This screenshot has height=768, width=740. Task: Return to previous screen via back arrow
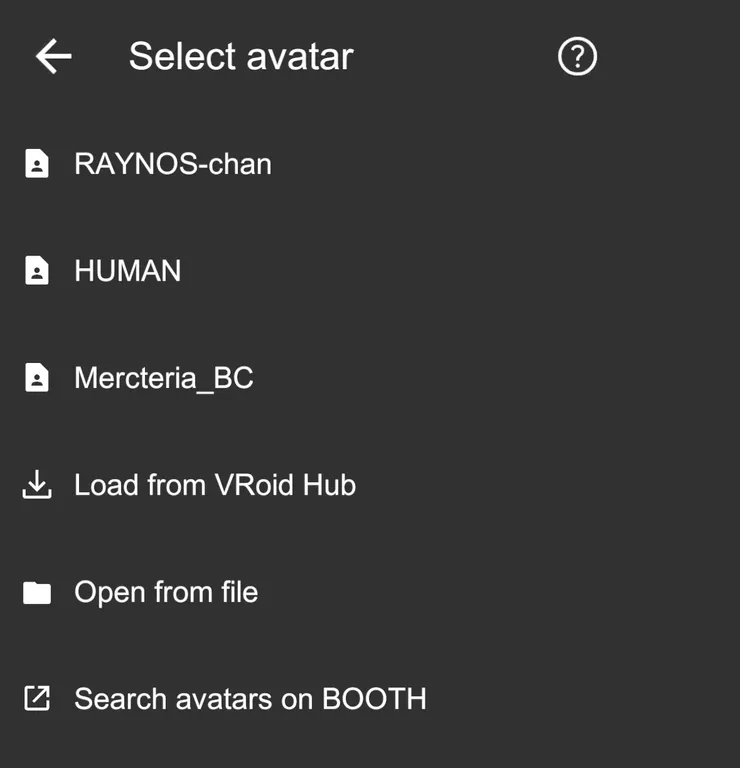tap(53, 57)
